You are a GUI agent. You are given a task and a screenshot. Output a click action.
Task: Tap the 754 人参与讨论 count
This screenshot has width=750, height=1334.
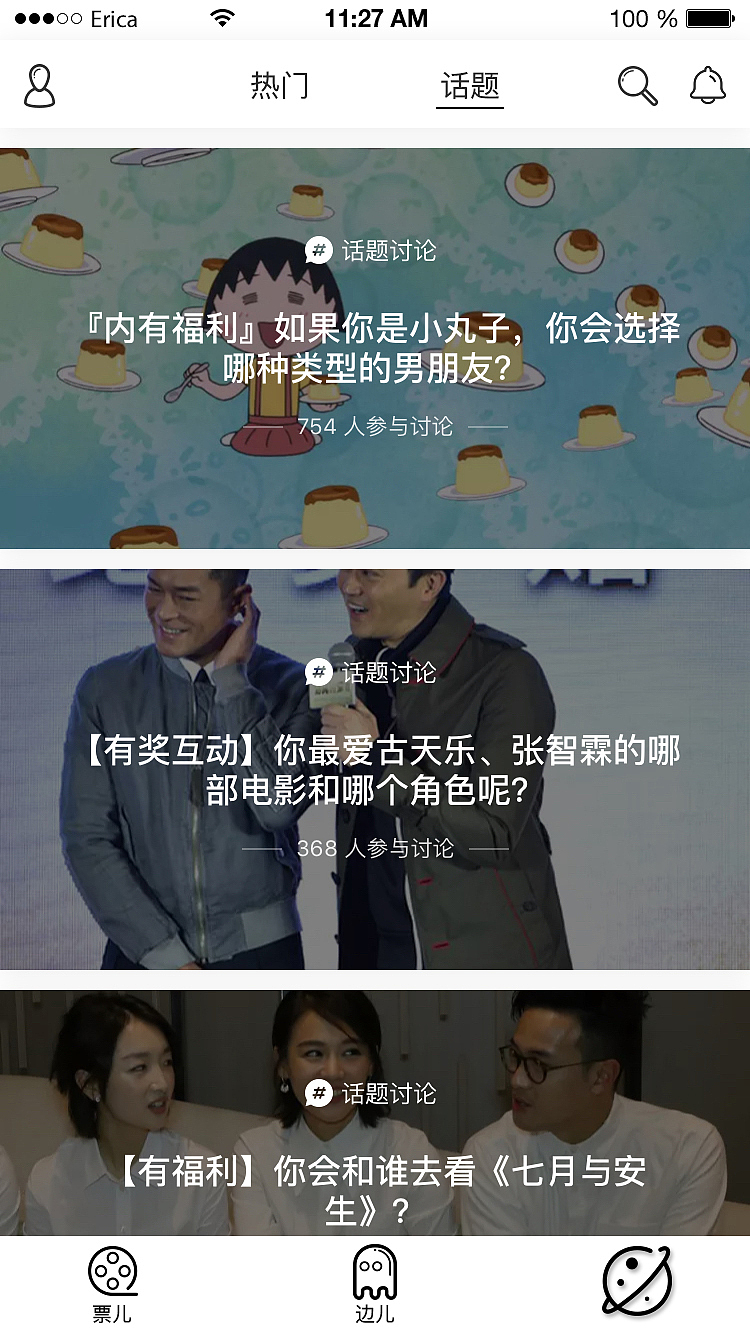tap(375, 425)
